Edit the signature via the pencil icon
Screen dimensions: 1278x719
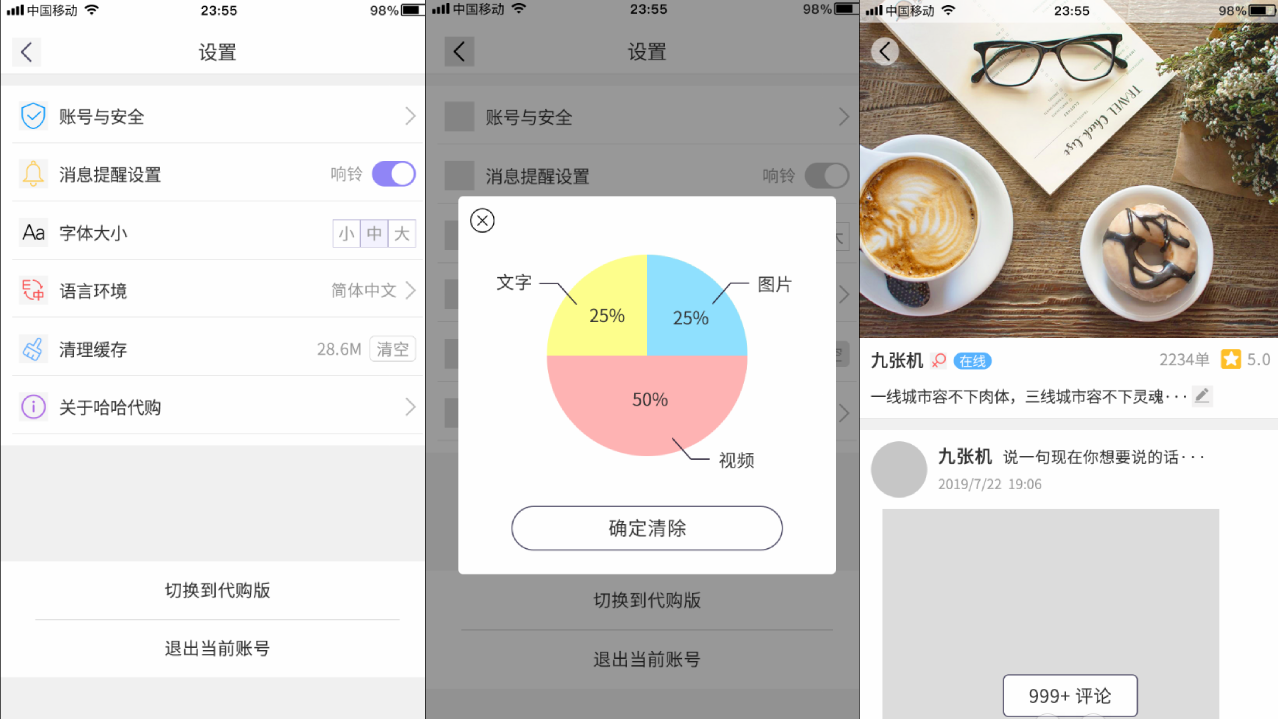coord(1202,396)
